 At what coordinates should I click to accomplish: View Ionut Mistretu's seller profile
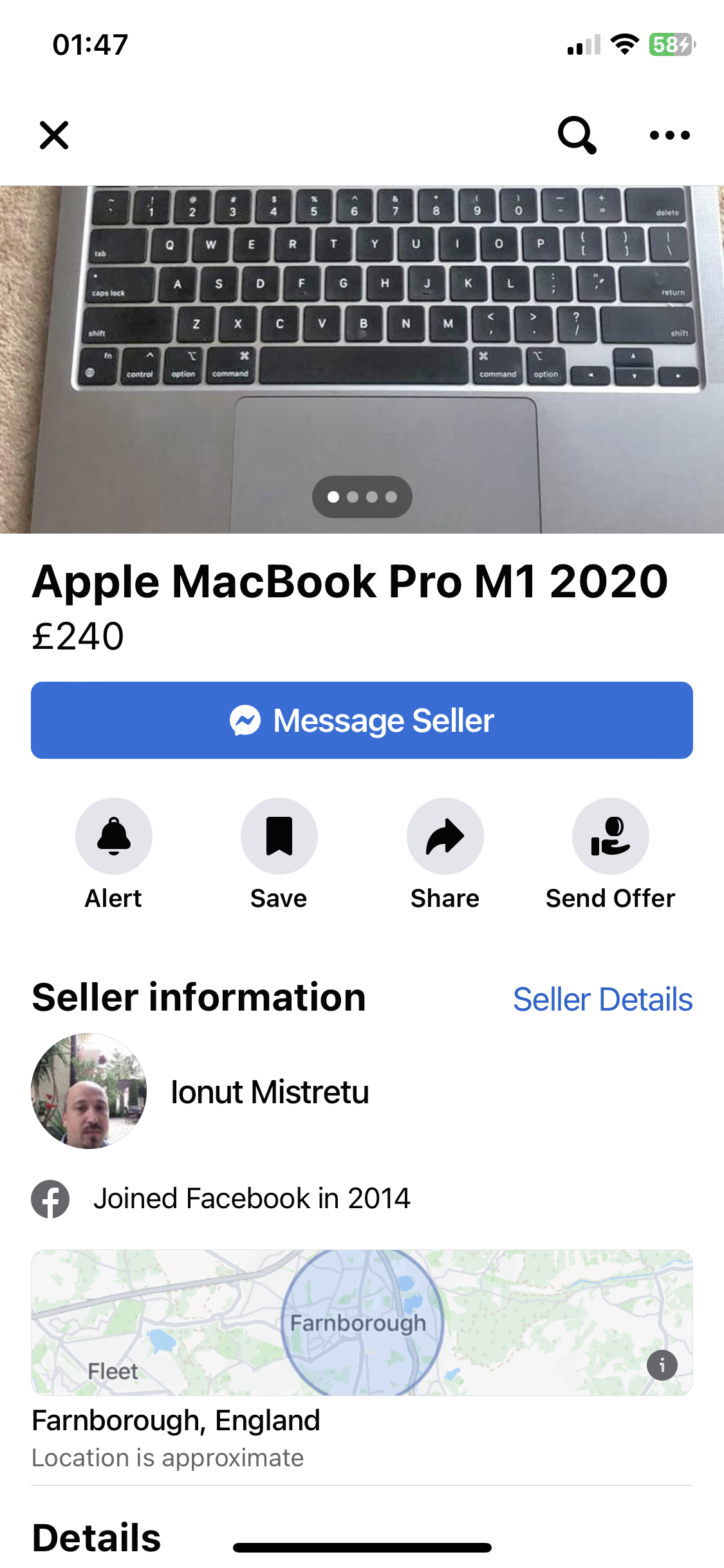tap(269, 1092)
